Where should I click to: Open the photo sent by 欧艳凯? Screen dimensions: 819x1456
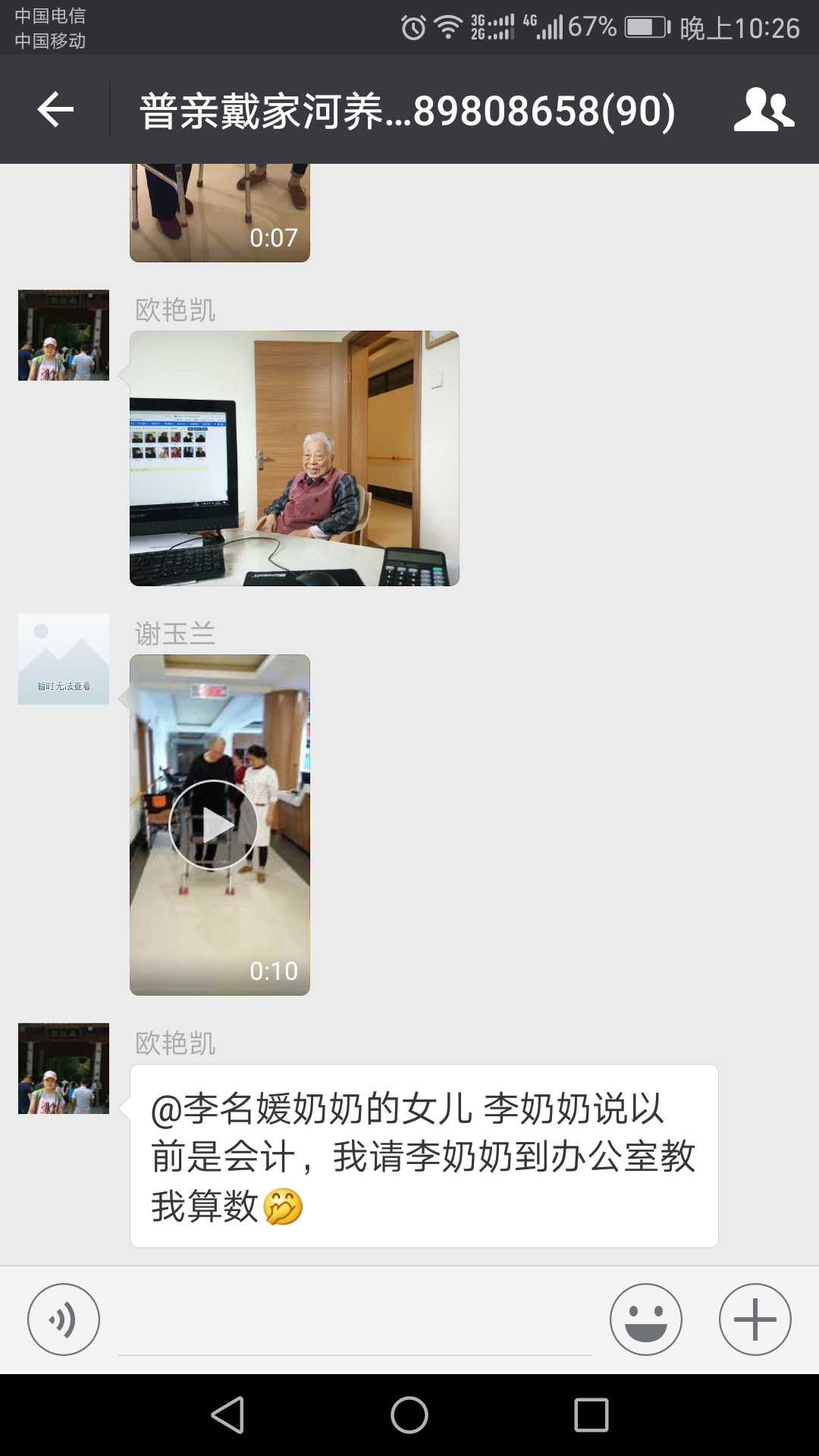[294, 458]
